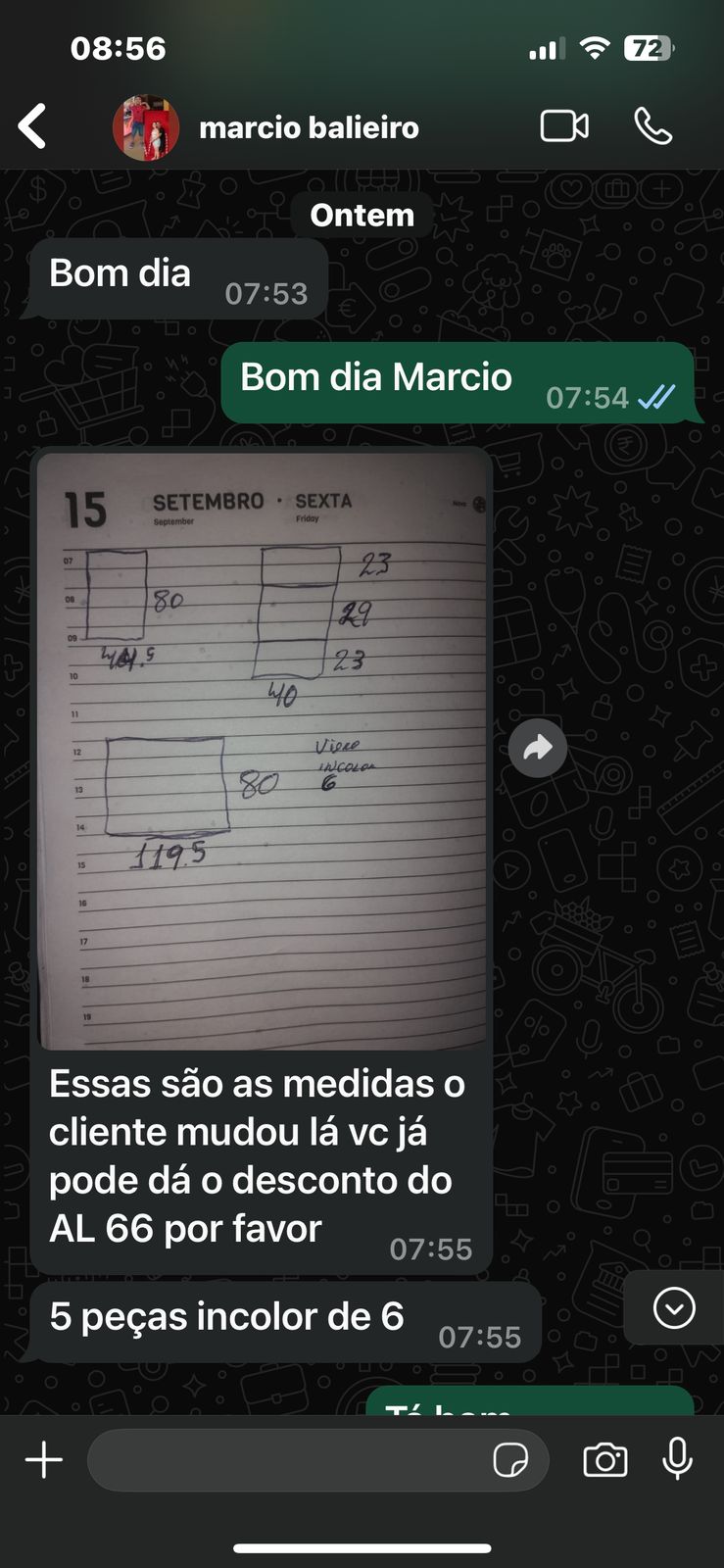
Task: Jump to latest messages with down chevron
Action: click(x=674, y=1308)
